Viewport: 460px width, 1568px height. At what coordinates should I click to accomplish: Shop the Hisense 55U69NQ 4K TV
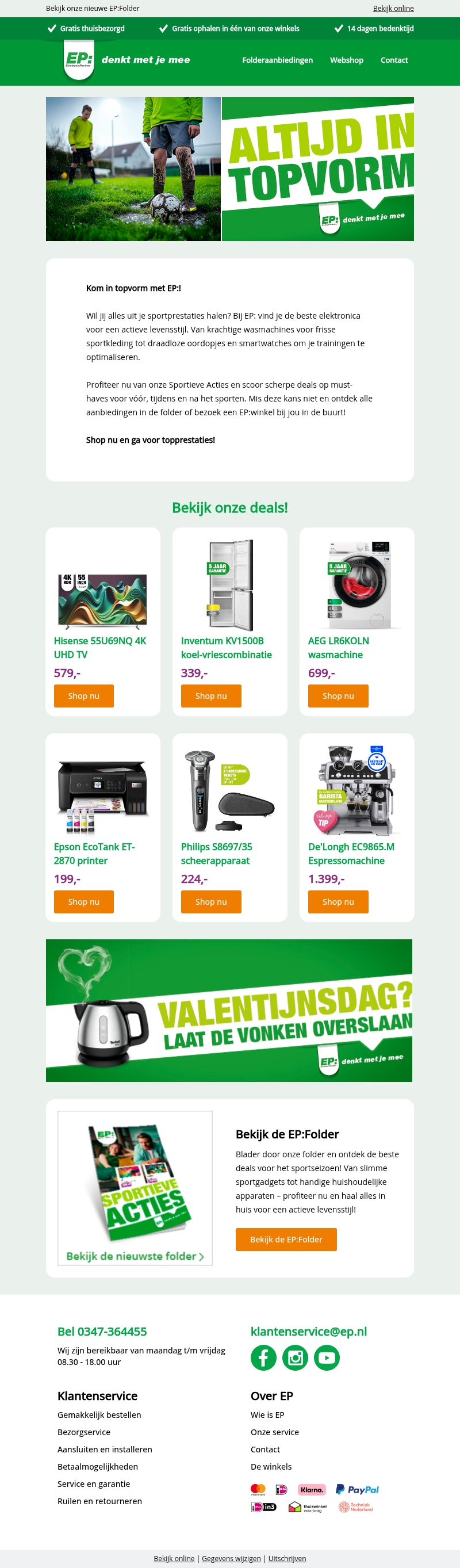coord(84,696)
